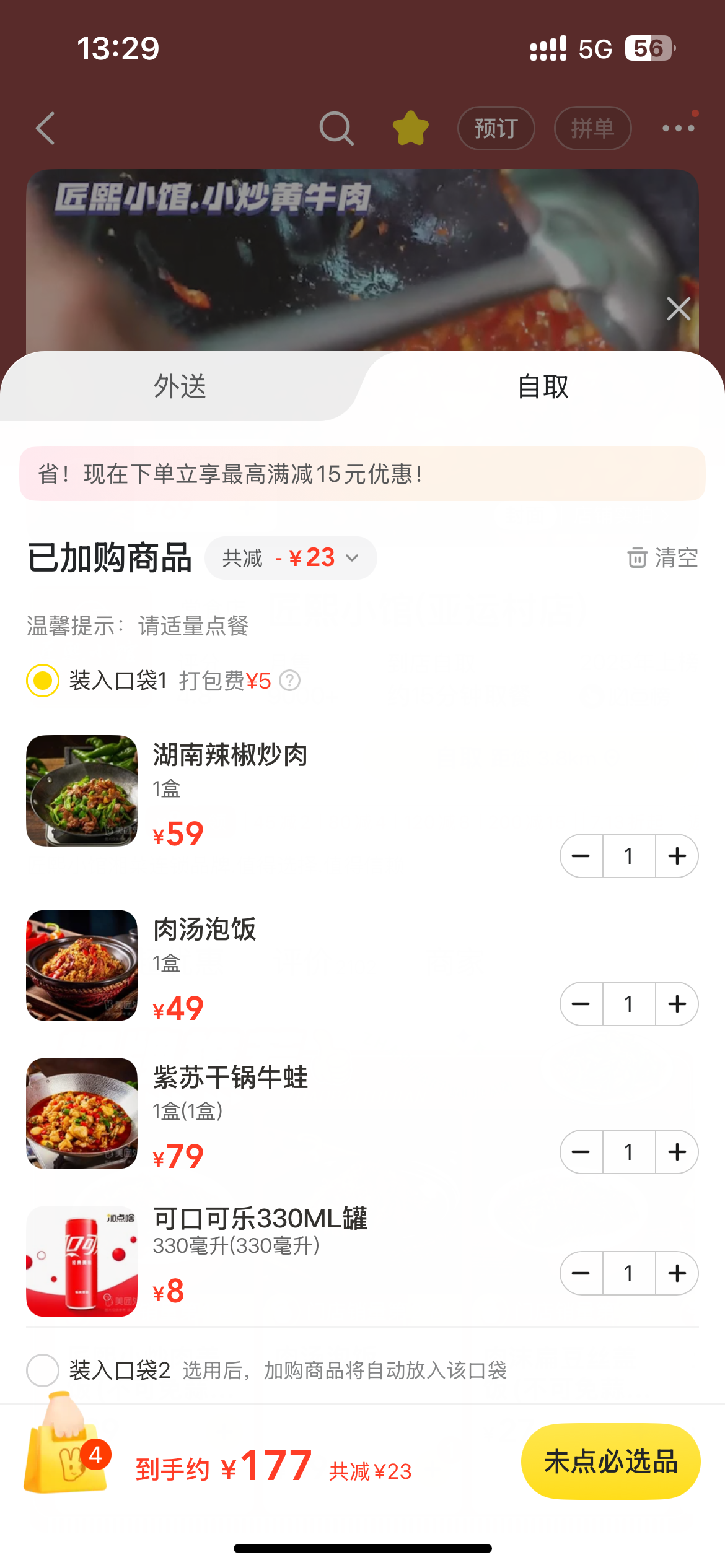Viewport: 725px width, 1568px height.
Task: Switch to the 外送 delivery tab
Action: 180,386
